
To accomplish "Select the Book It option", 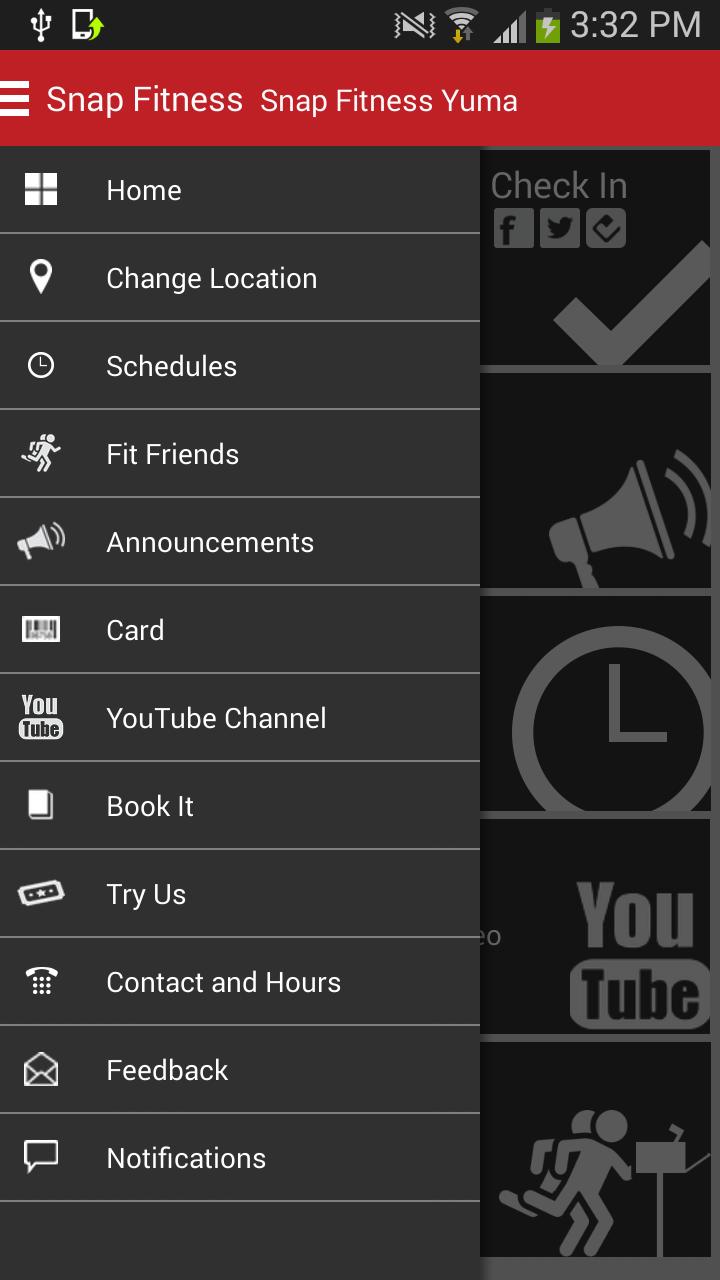I will tap(240, 806).
